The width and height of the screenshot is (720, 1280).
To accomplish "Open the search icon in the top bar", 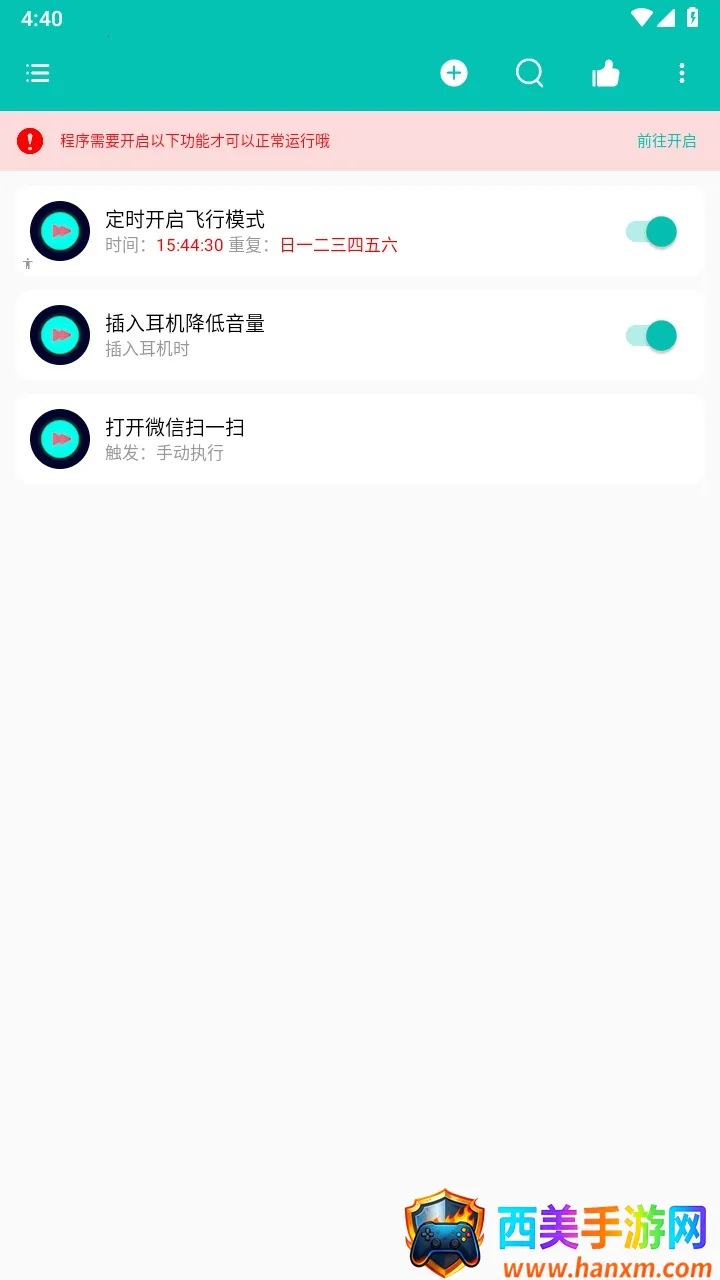I will (529, 73).
